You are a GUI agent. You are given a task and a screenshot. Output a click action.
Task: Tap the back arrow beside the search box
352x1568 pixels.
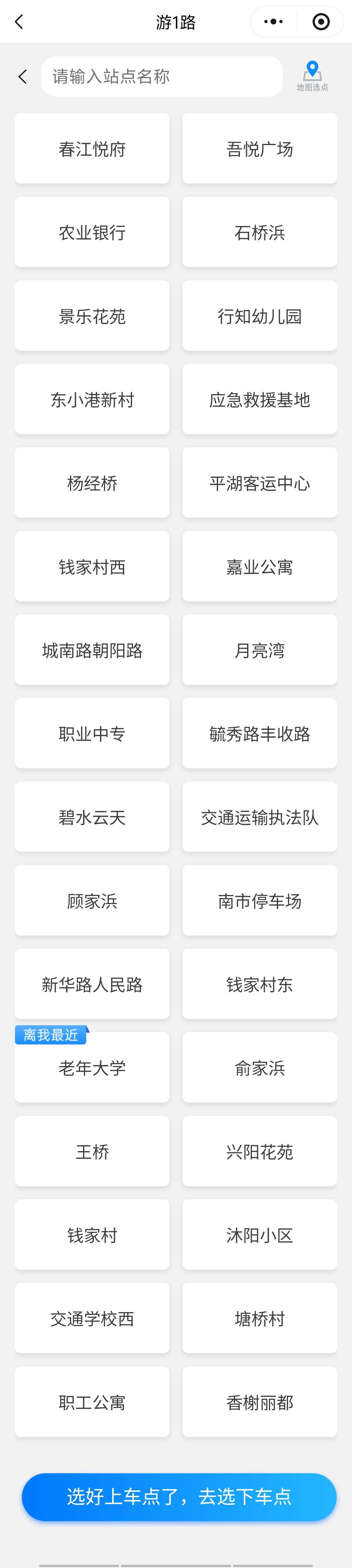point(23,77)
